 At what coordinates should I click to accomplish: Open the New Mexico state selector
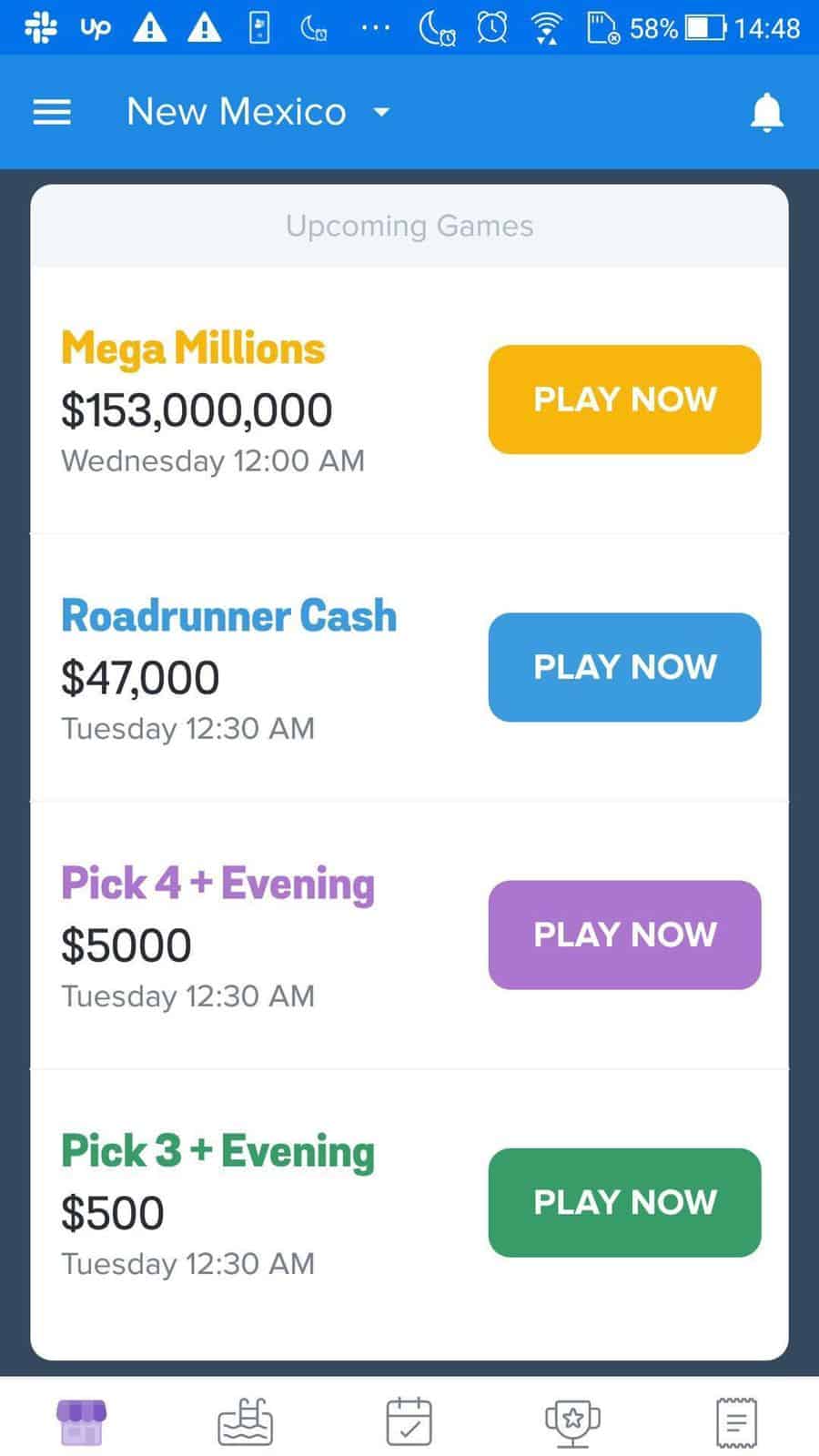(237, 111)
